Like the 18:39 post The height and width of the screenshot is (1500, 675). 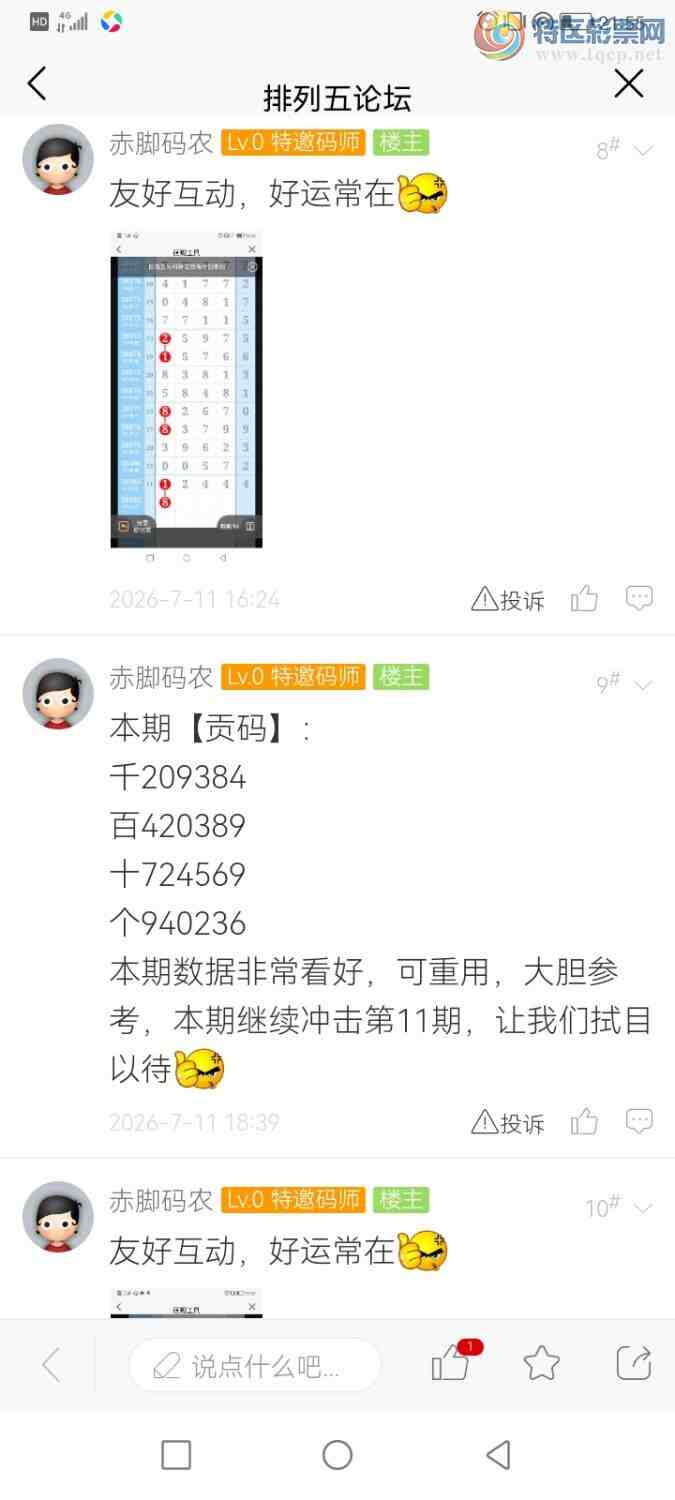(x=584, y=1122)
